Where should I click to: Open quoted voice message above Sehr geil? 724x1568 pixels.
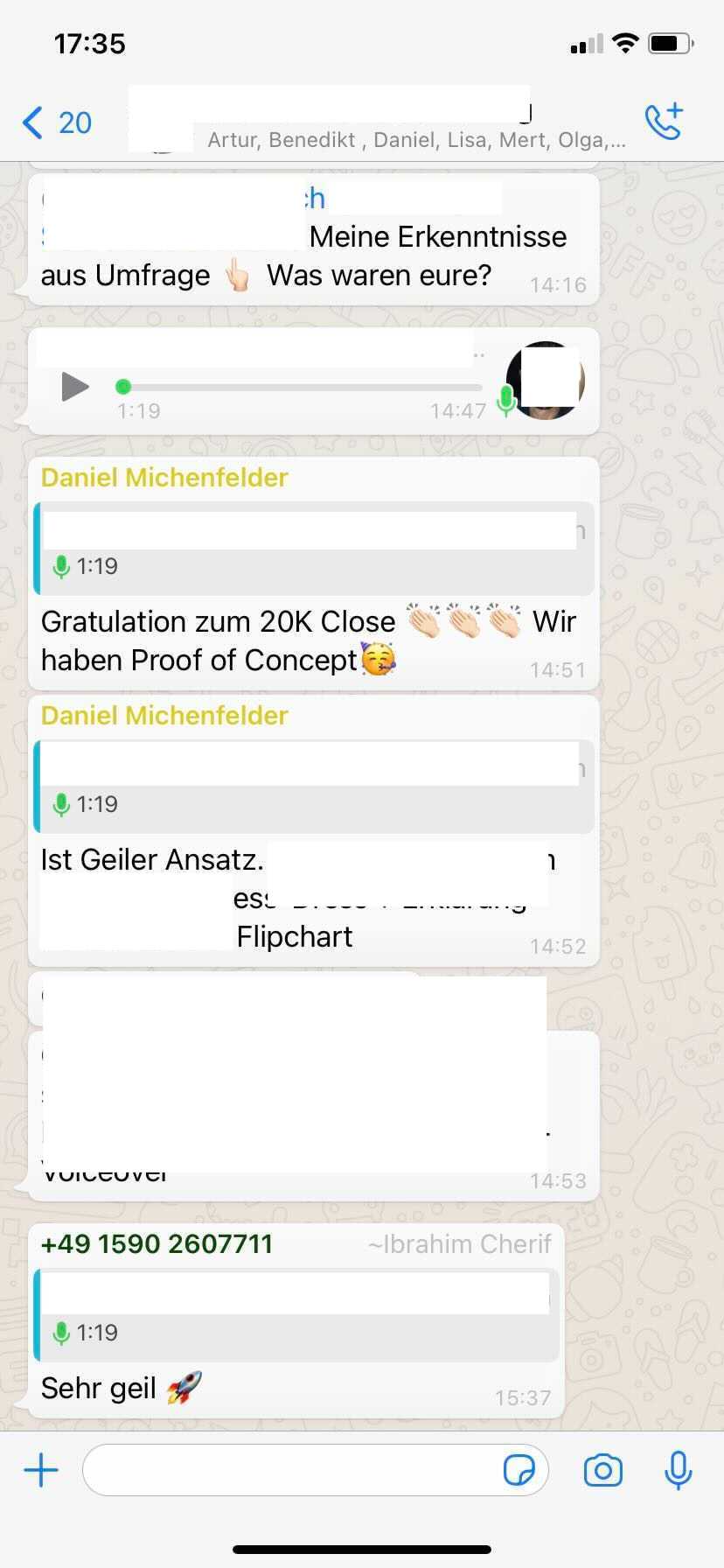(296, 1315)
